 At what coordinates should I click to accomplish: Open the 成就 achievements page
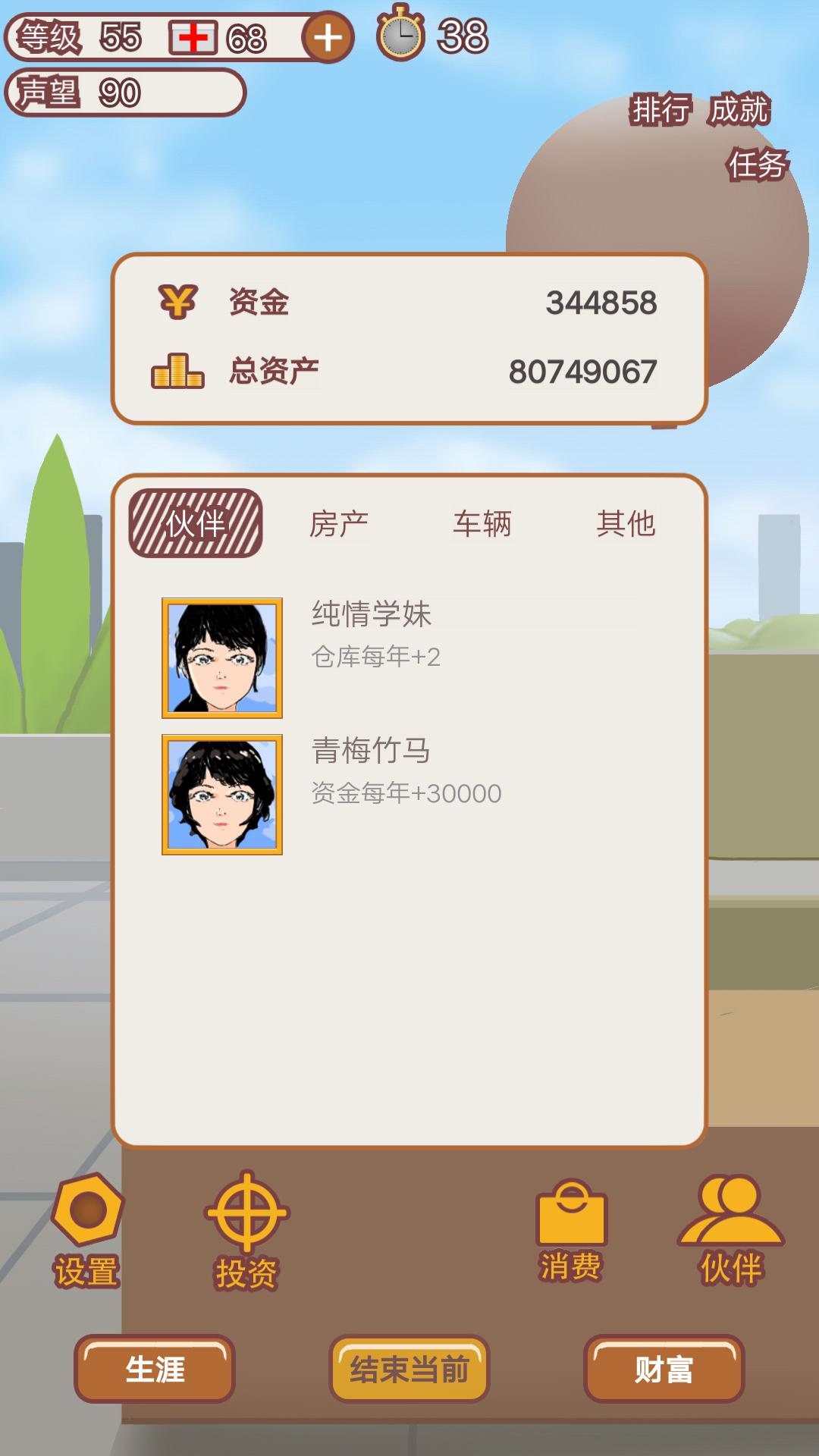coord(739,110)
